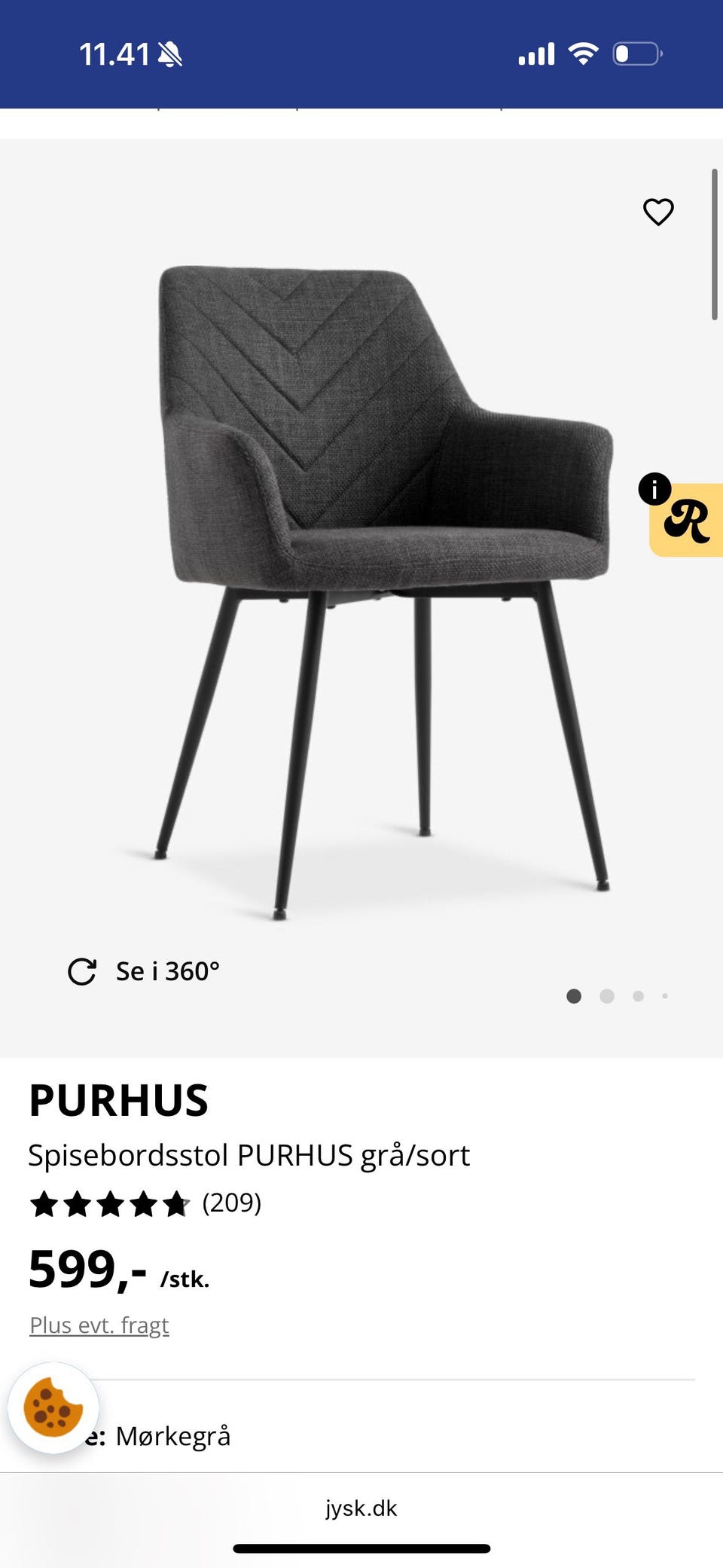Add the PURHUS chair to favorites

(x=658, y=212)
